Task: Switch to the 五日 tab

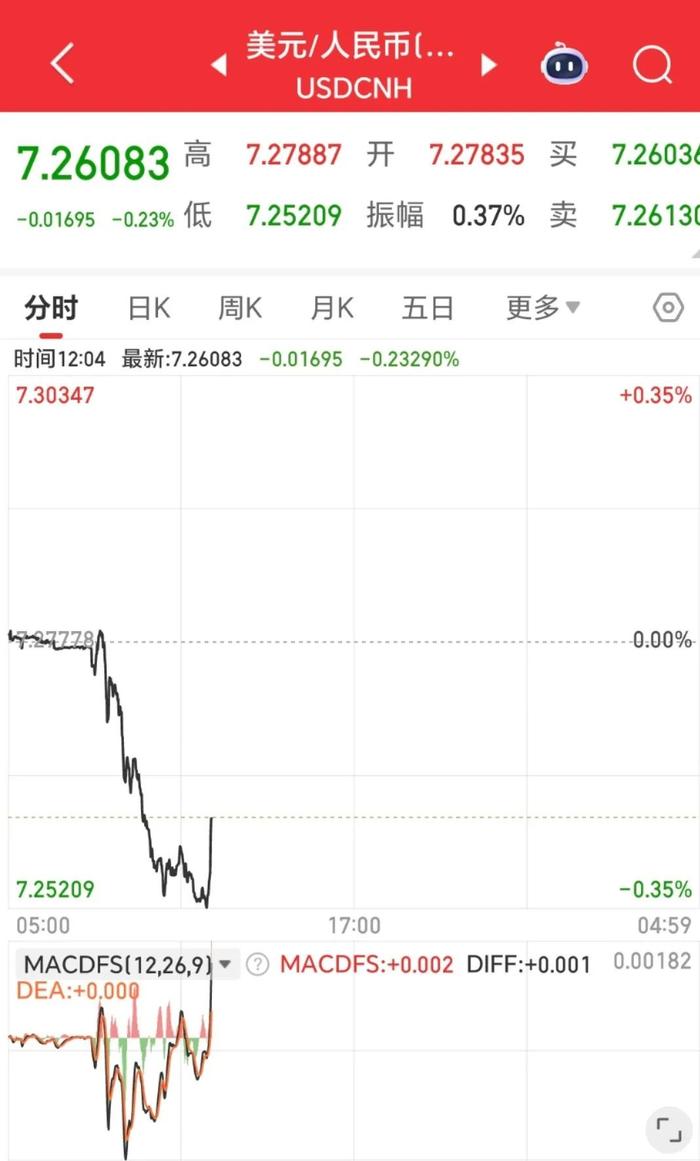Action: coord(427,309)
